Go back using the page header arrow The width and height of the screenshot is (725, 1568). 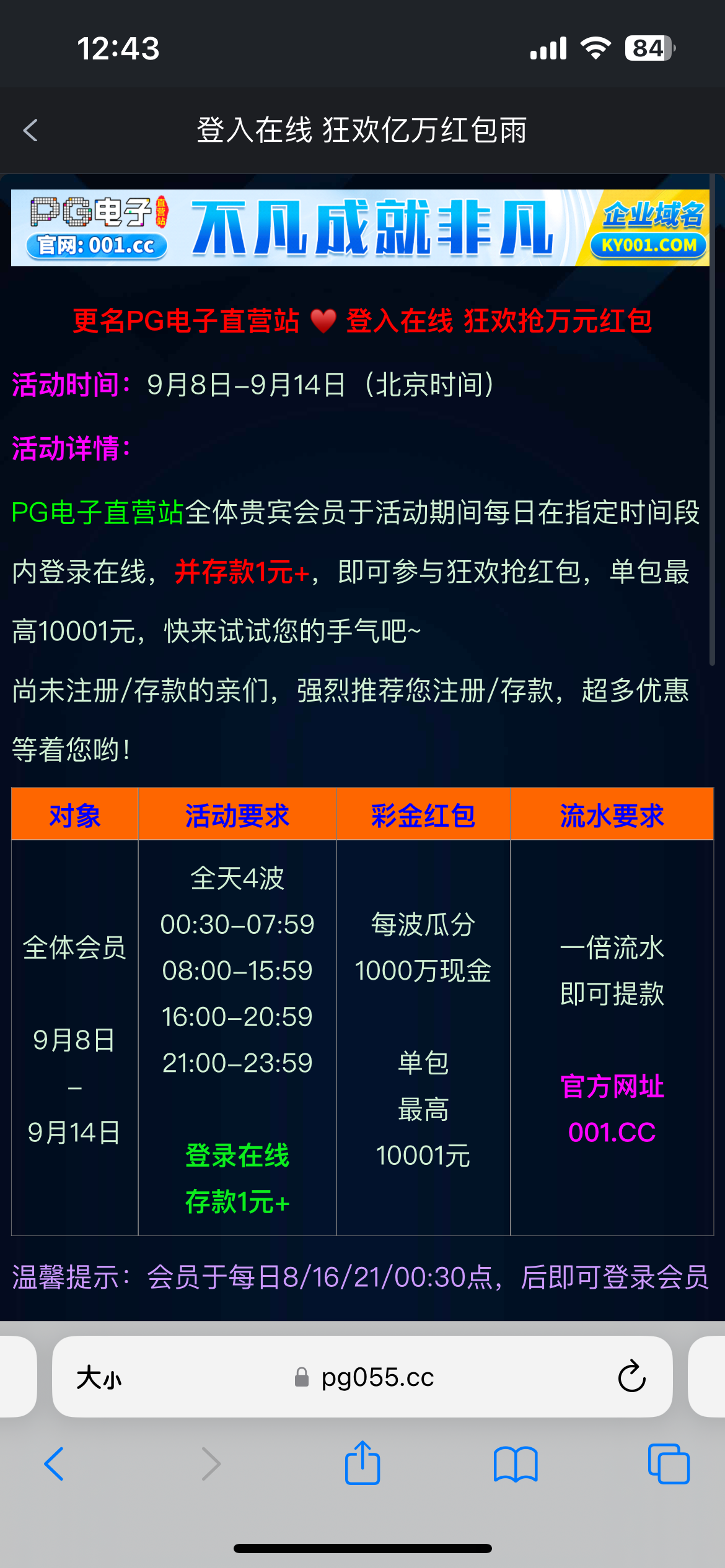30,131
